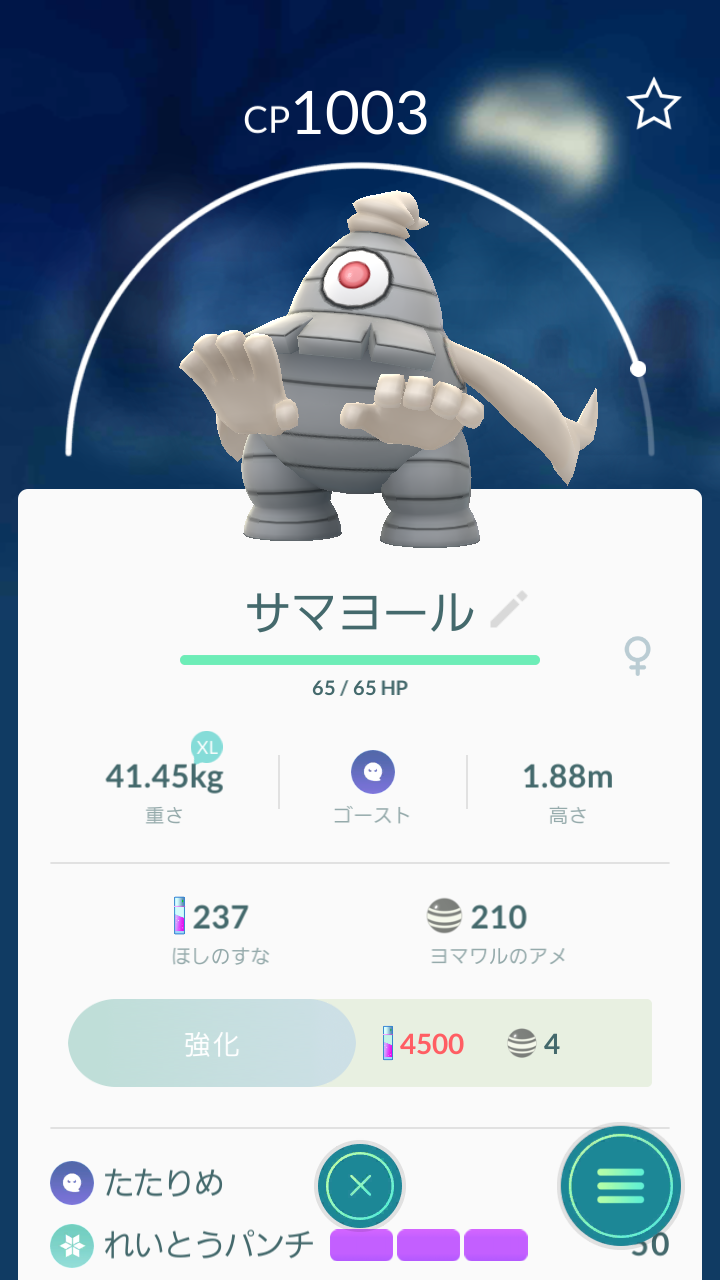Mark this Pokémon as a favorite

[653, 106]
